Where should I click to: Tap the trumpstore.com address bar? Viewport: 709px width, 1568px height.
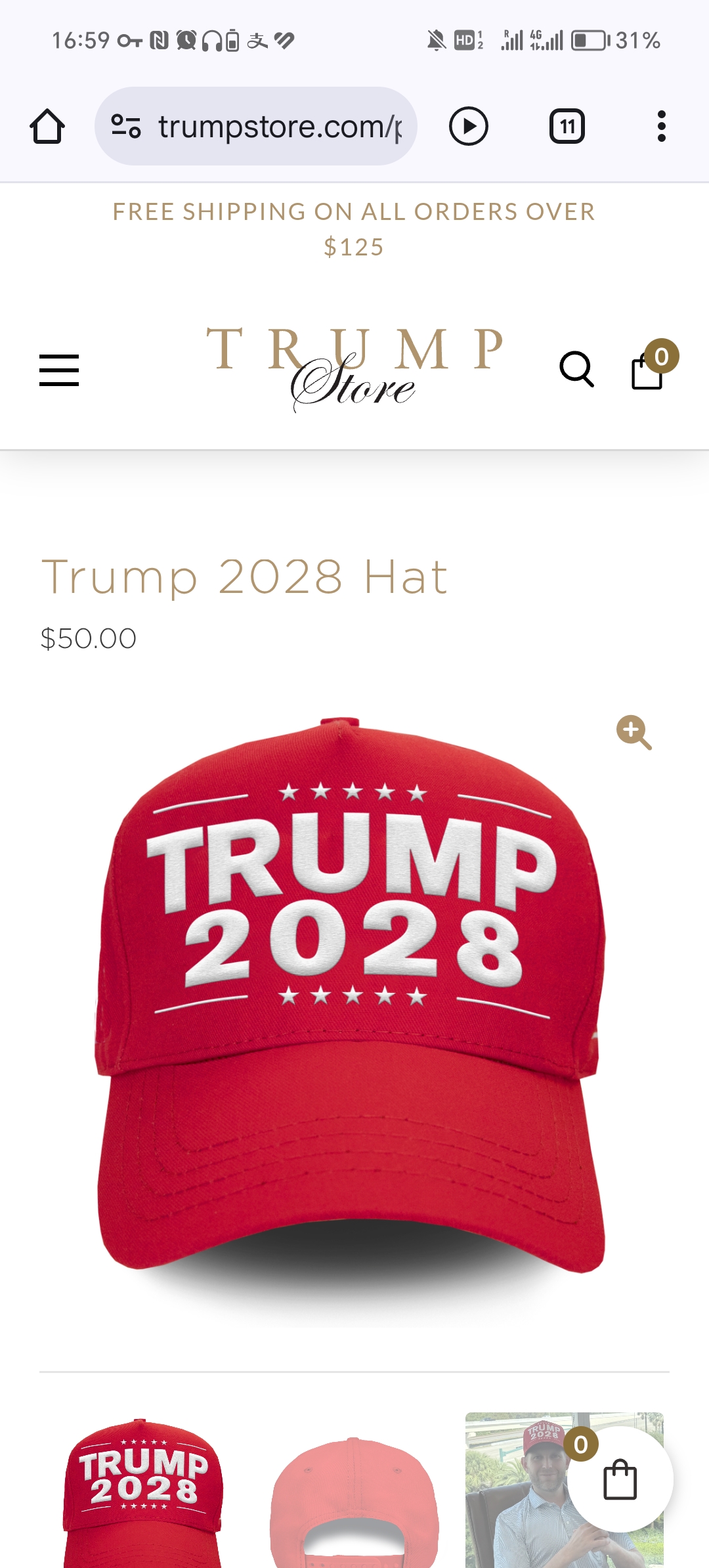pyautogui.click(x=279, y=126)
